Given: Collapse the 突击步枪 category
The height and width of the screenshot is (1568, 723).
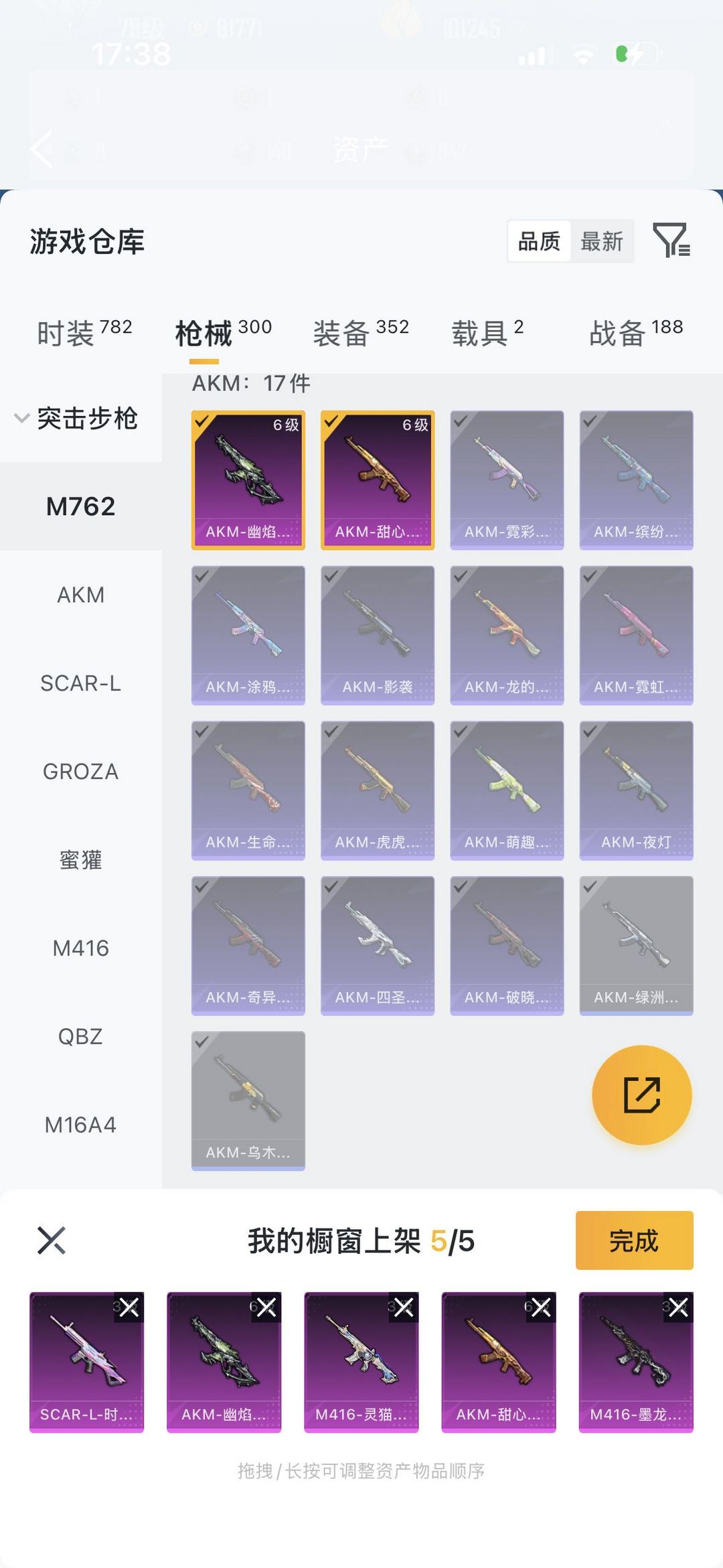Looking at the screenshot, I should click(77, 419).
